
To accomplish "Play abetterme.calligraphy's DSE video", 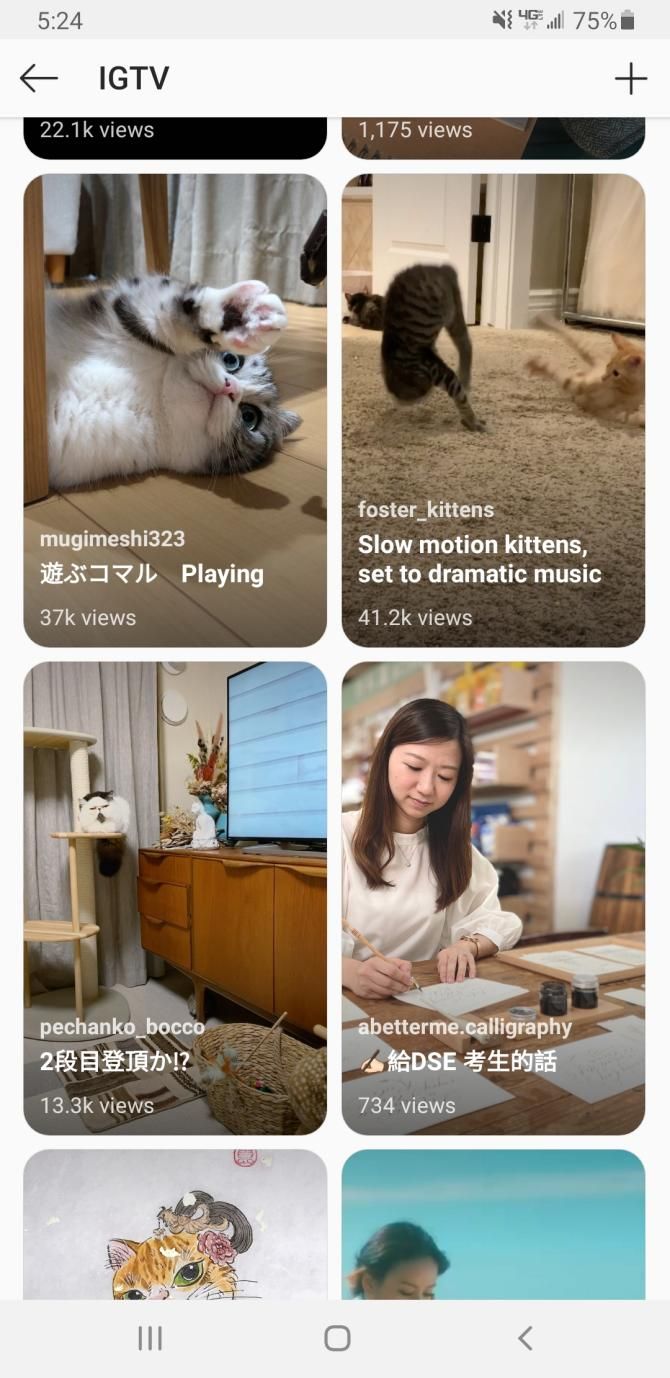I will point(493,897).
